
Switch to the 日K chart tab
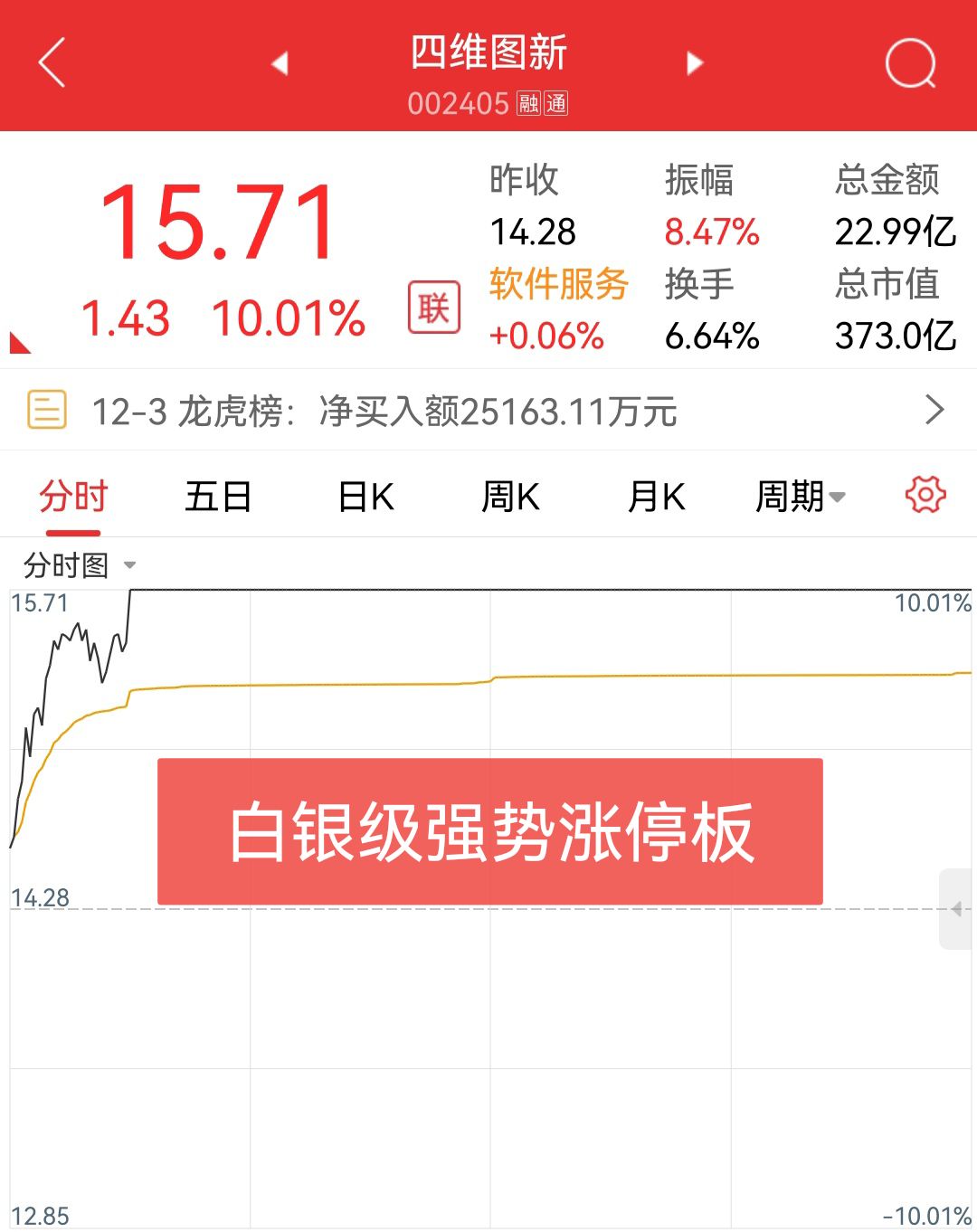tap(365, 497)
